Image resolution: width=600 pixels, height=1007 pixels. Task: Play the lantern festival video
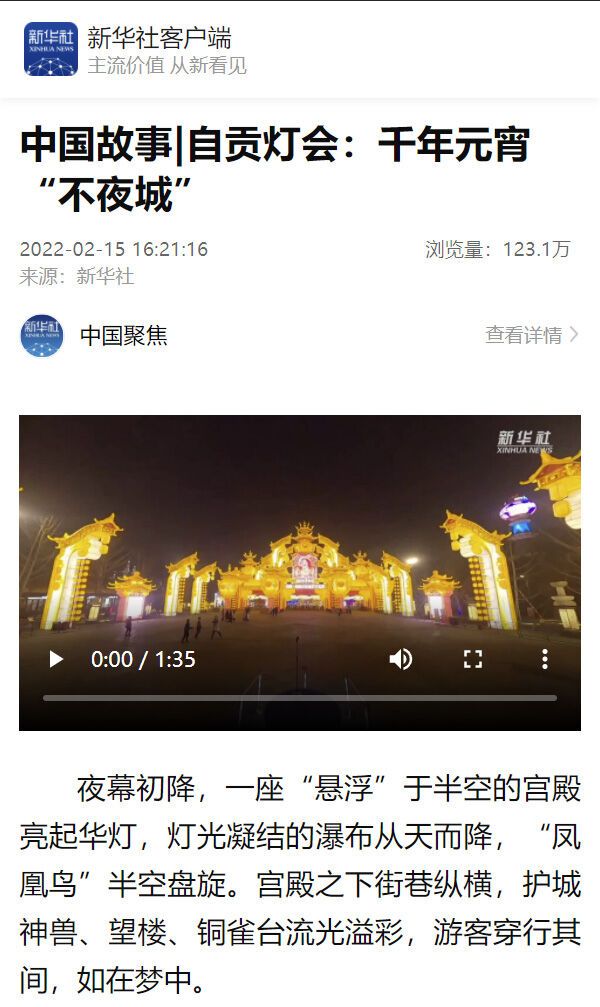[56, 659]
